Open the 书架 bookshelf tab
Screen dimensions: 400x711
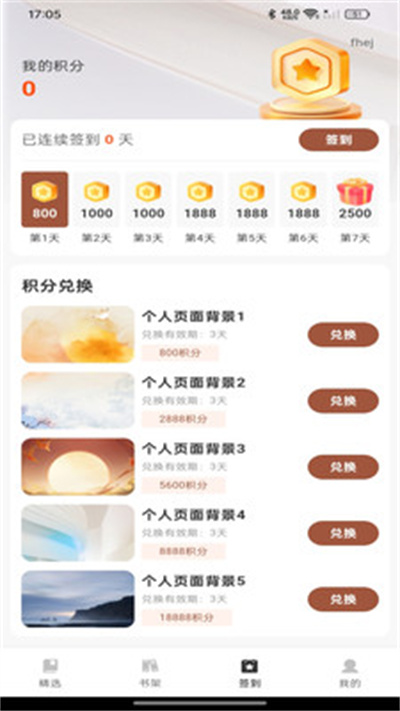[x=150, y=673]
